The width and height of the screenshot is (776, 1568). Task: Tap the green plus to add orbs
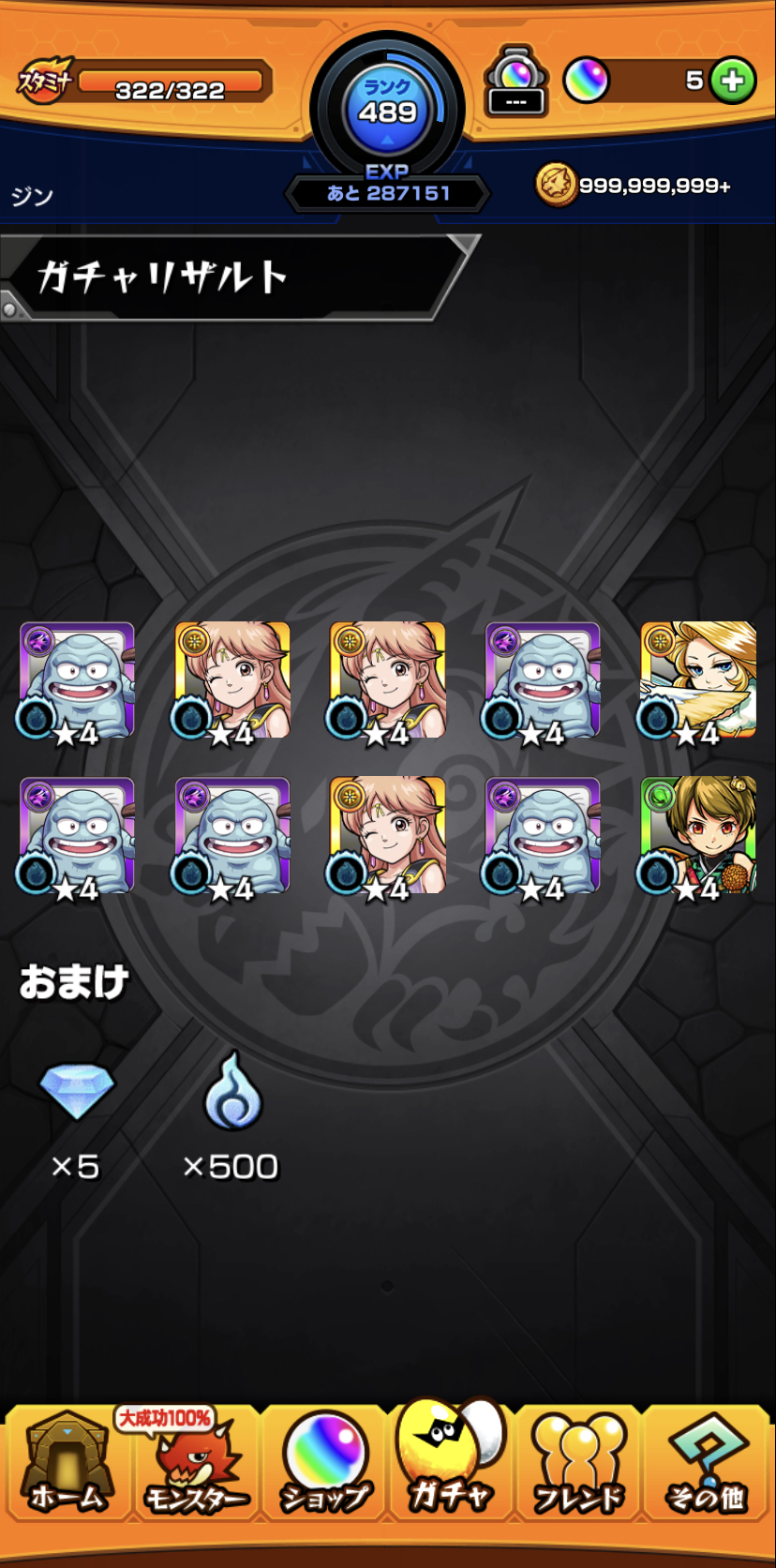click(x=733, y=82)
